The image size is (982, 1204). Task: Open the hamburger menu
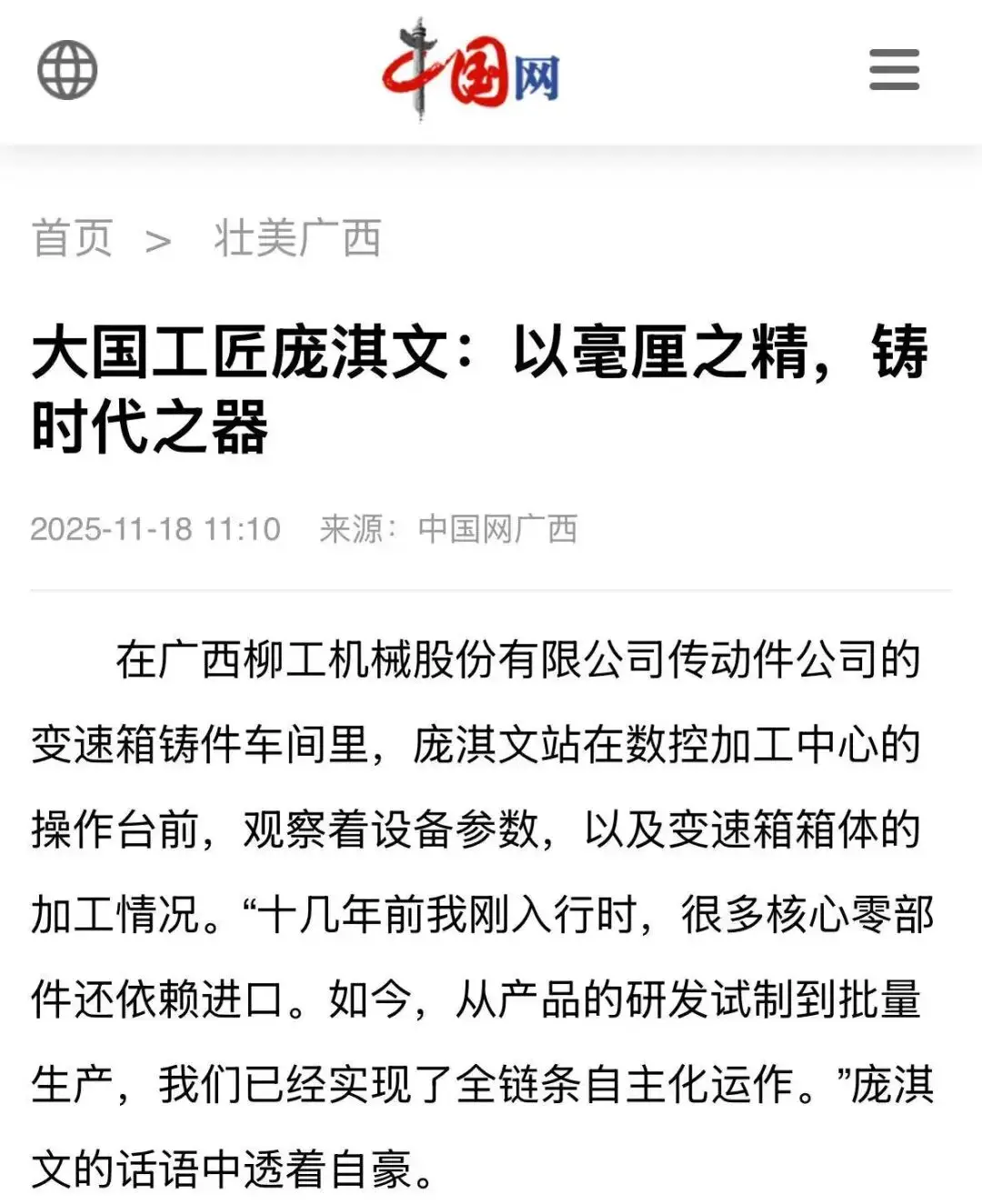(x=894, y=70)
